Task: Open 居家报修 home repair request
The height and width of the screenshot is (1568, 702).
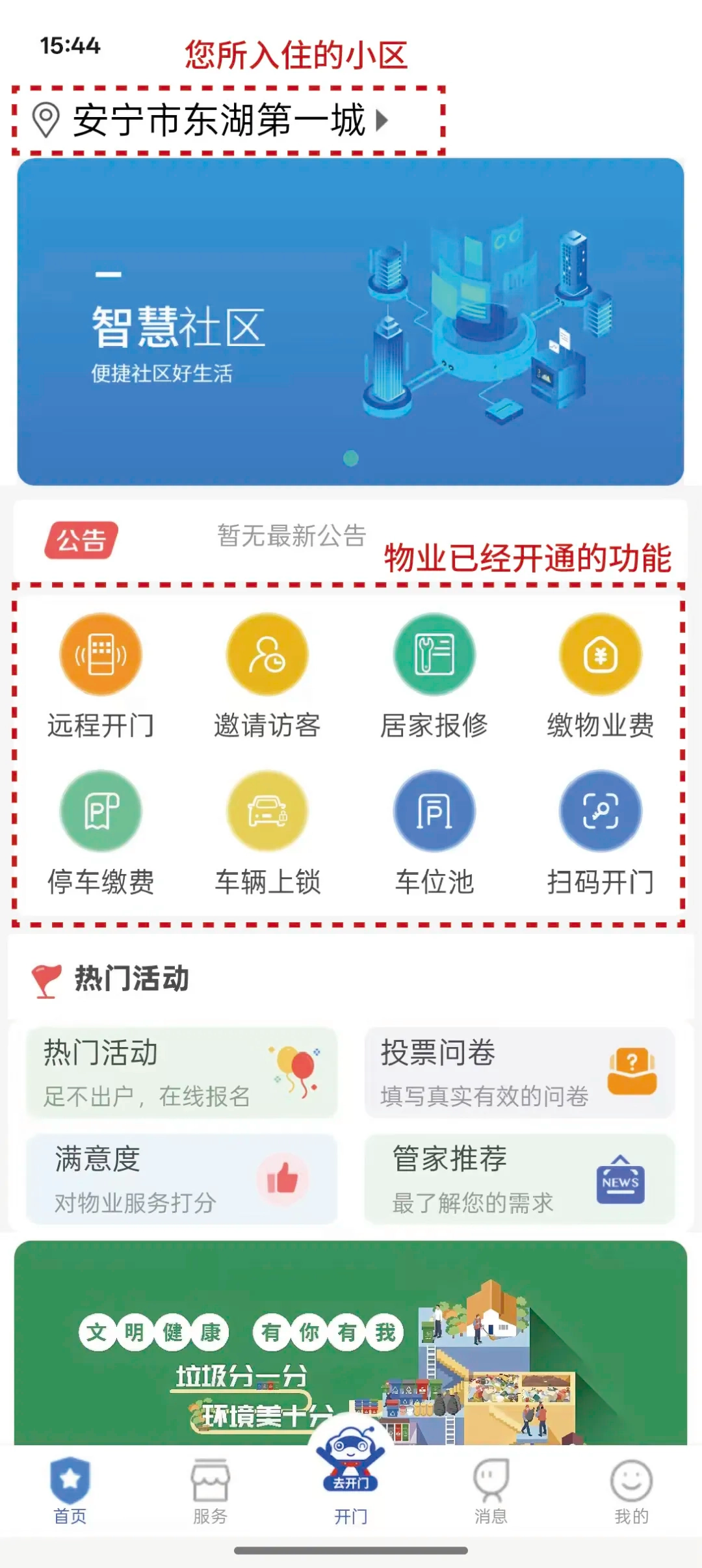Action: point(434,676)
